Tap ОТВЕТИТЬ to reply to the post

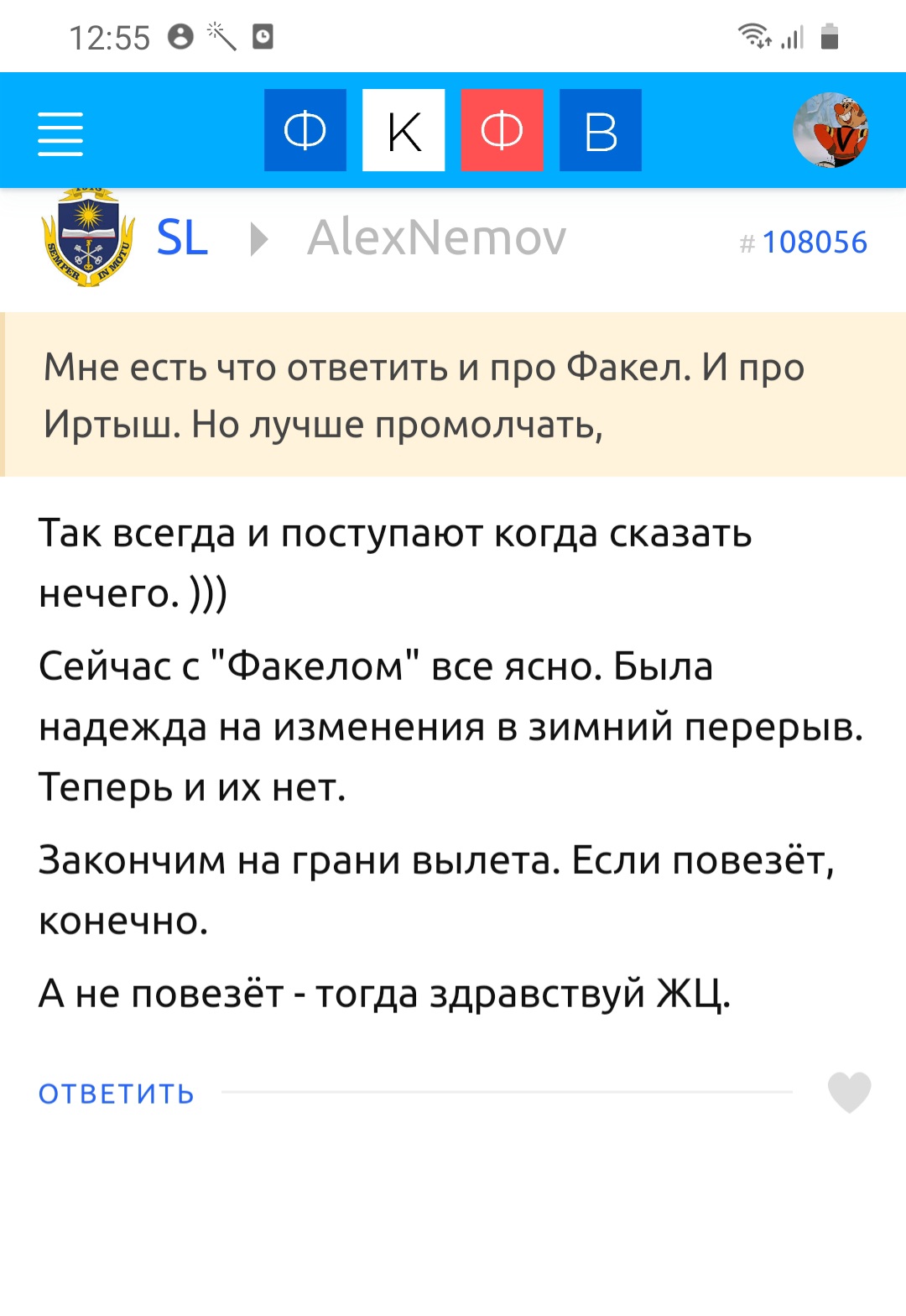point(117,1094)
